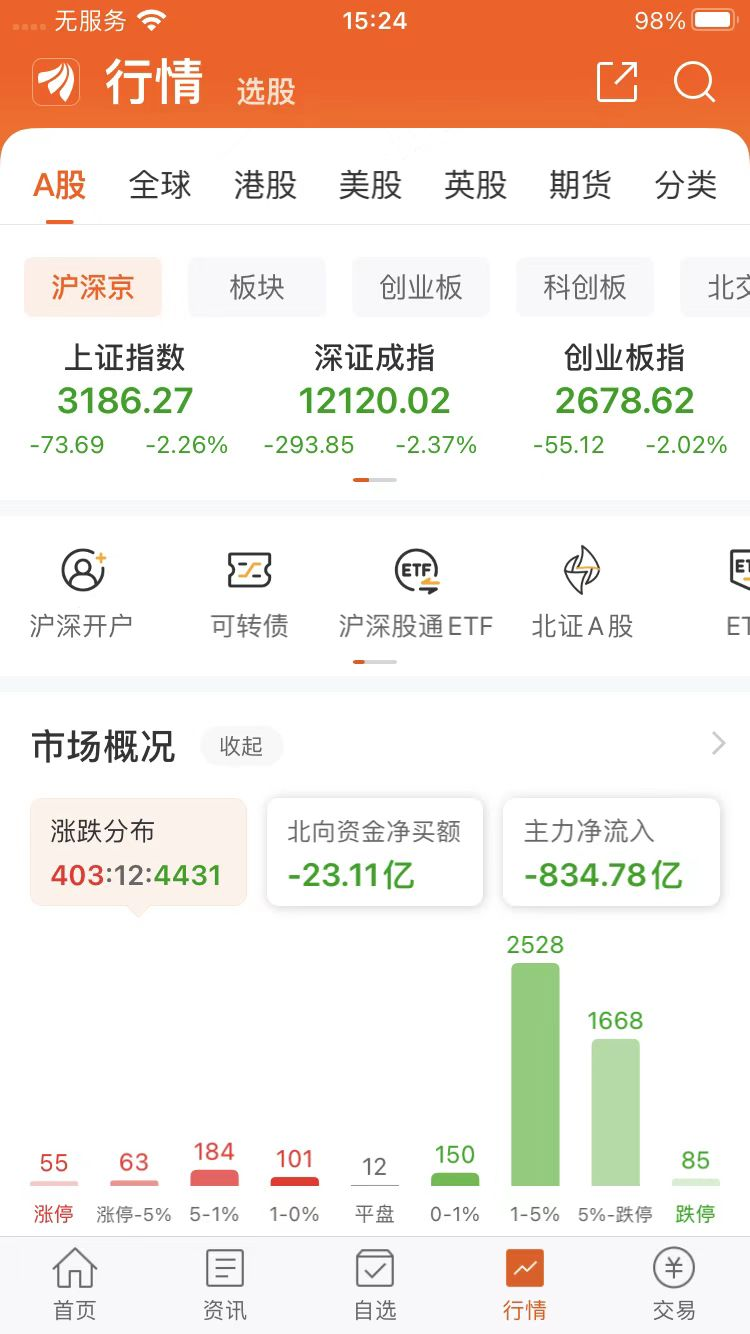Select the 科创板 chip
750x1334 pixels.
585,288
